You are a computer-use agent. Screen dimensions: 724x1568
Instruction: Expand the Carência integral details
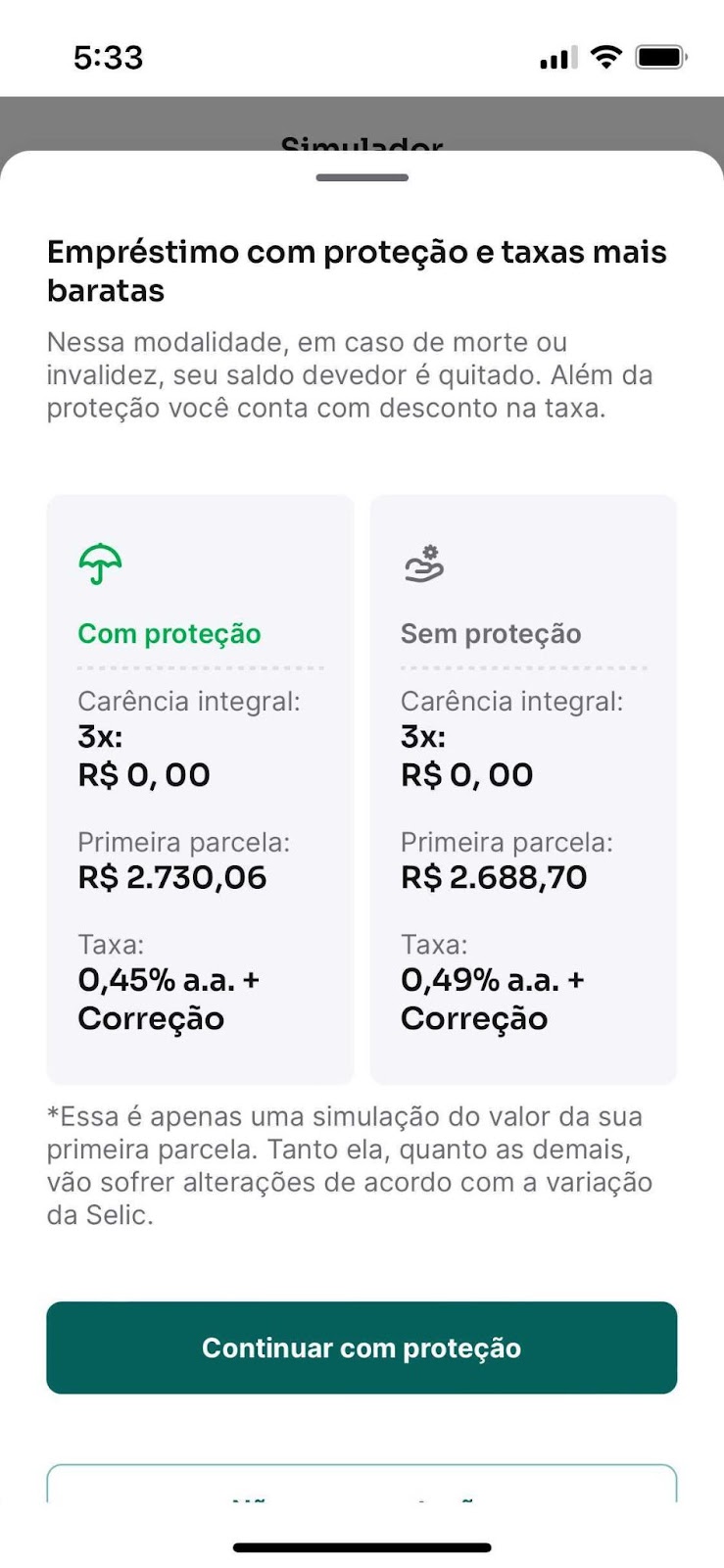[193, 702]
